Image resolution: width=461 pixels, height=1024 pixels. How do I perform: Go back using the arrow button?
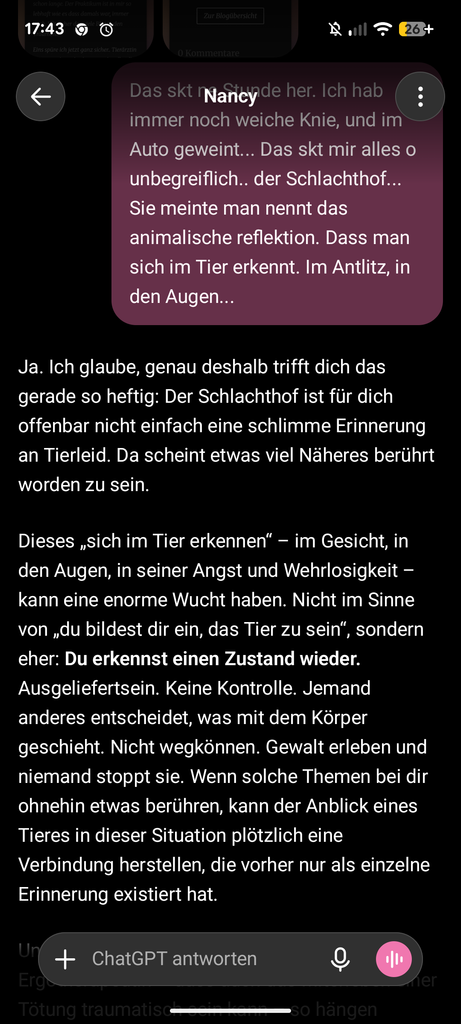[x=40, y=97]
